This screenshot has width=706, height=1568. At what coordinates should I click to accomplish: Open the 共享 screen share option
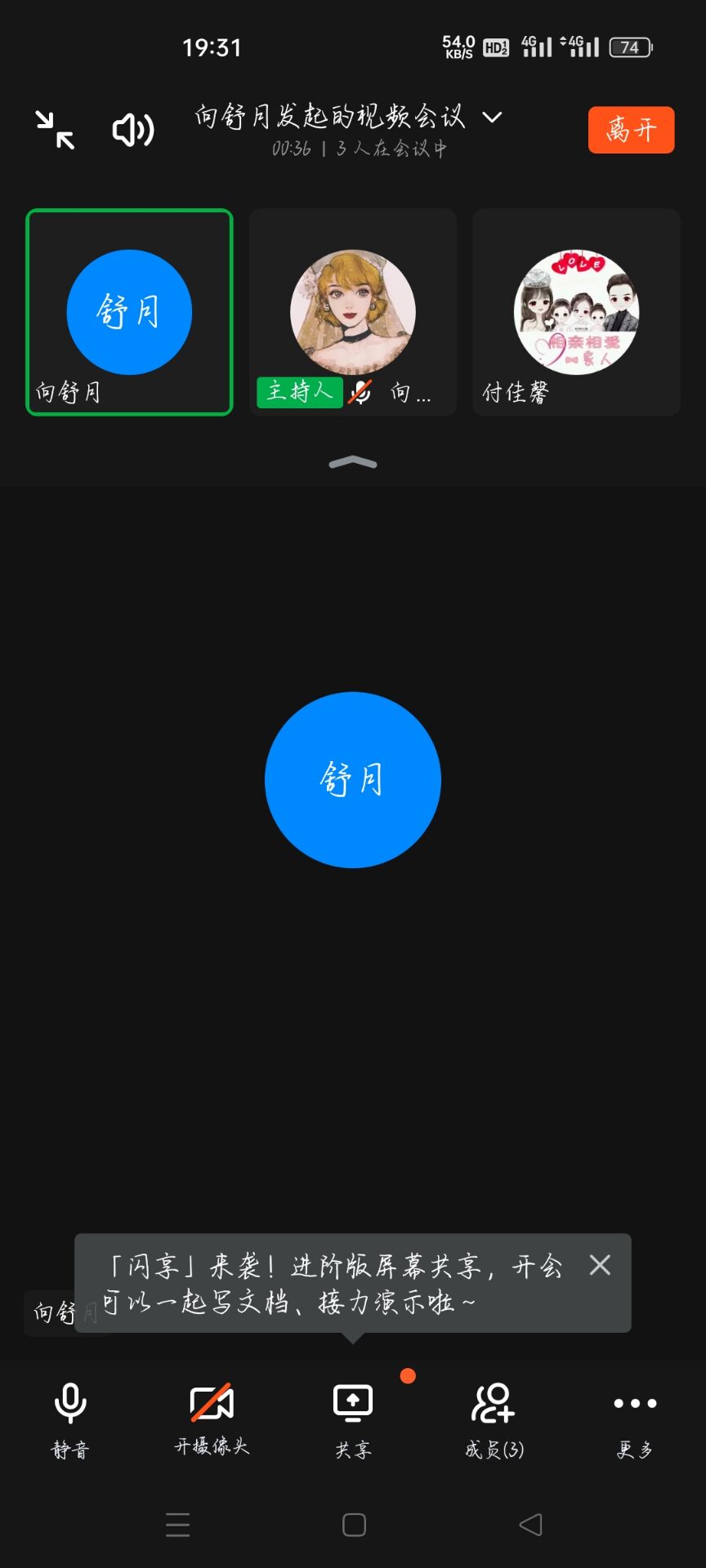(353, 1419)
